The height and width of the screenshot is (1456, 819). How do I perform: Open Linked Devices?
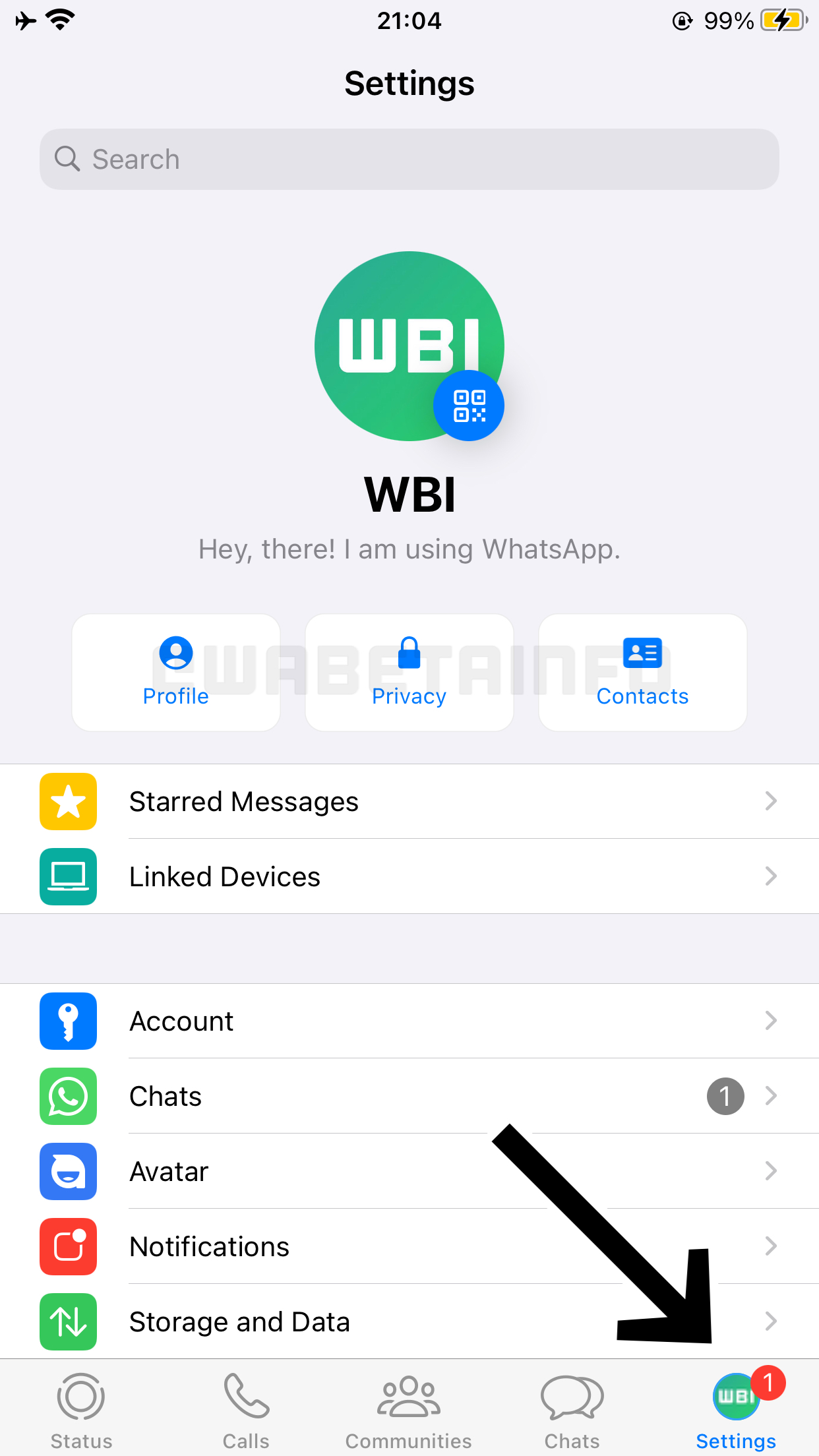409,877
